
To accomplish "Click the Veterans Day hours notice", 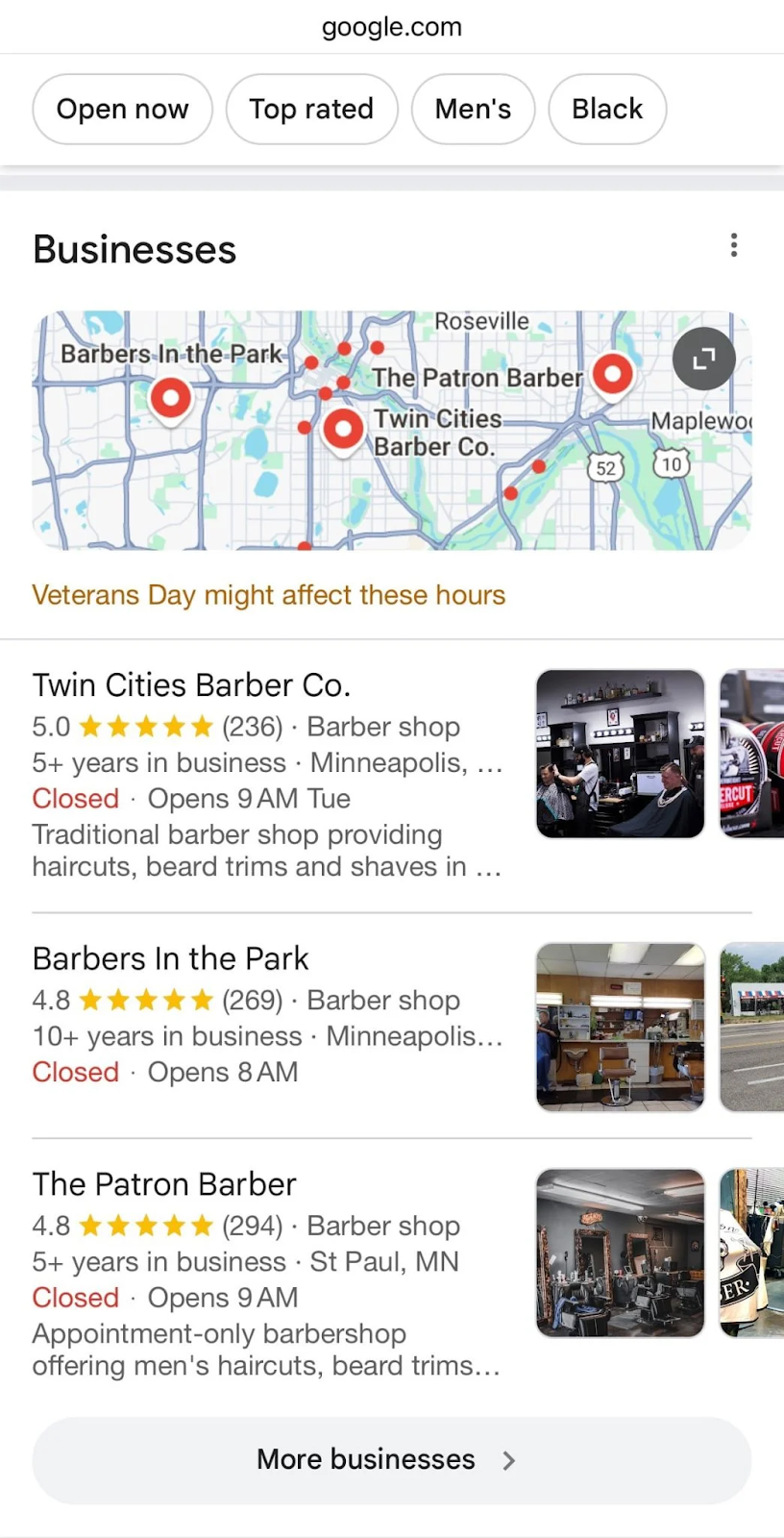I will click(269, 594).
